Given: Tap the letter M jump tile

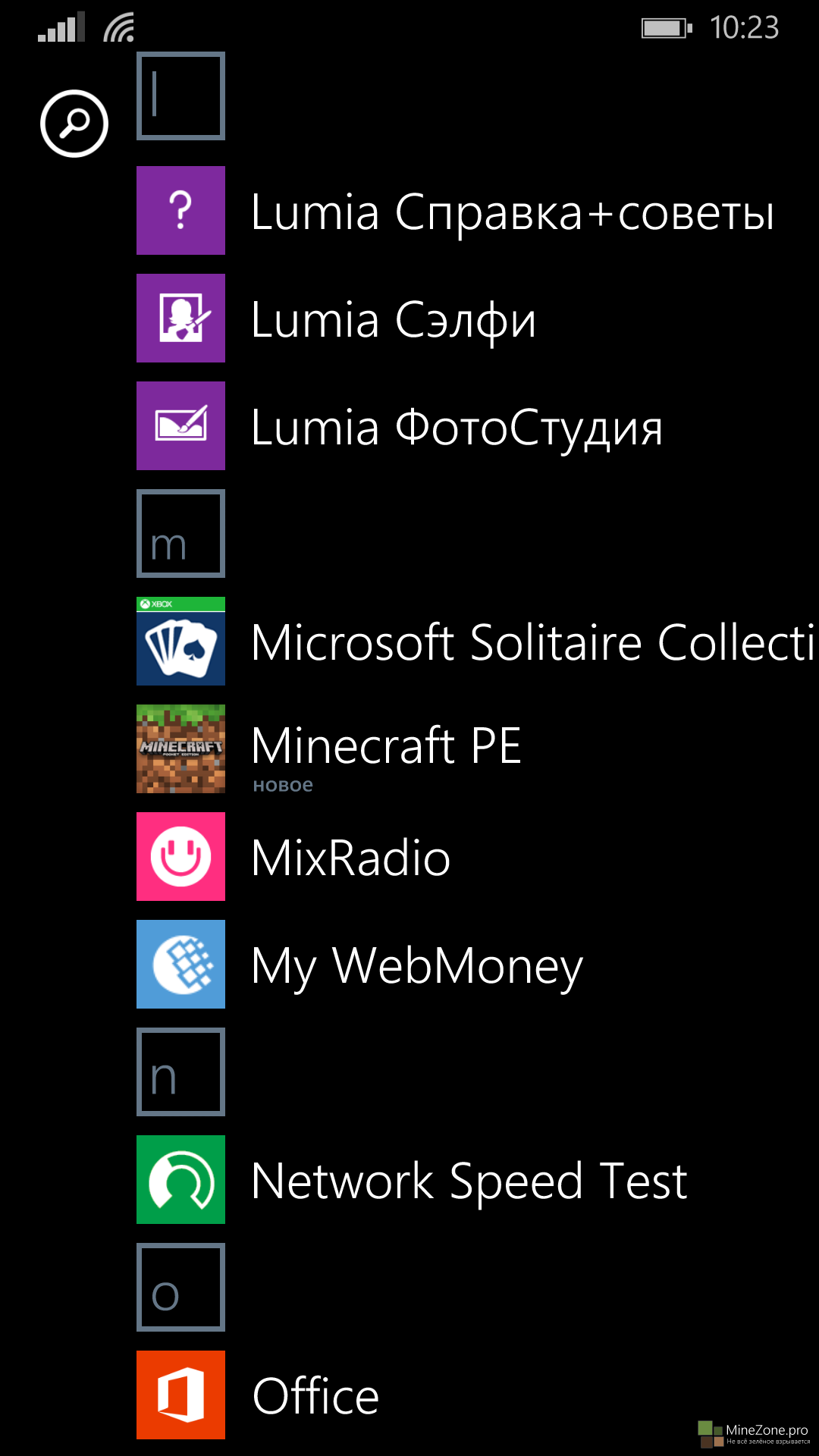Looking at the screenshot, I should click(x=180, y=534).
